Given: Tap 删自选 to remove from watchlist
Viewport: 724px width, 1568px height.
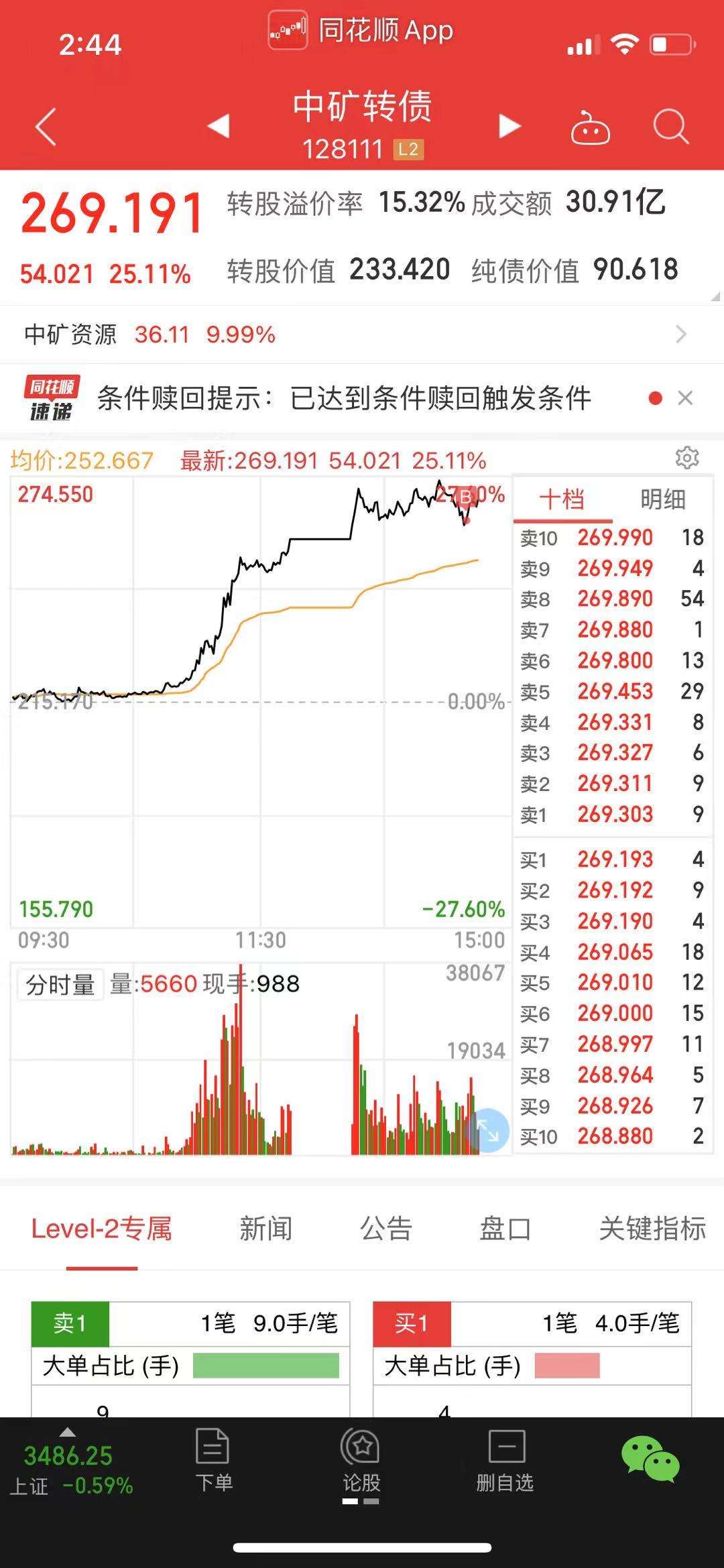Looking at the screenshot, I should (x=505, y=1460).
